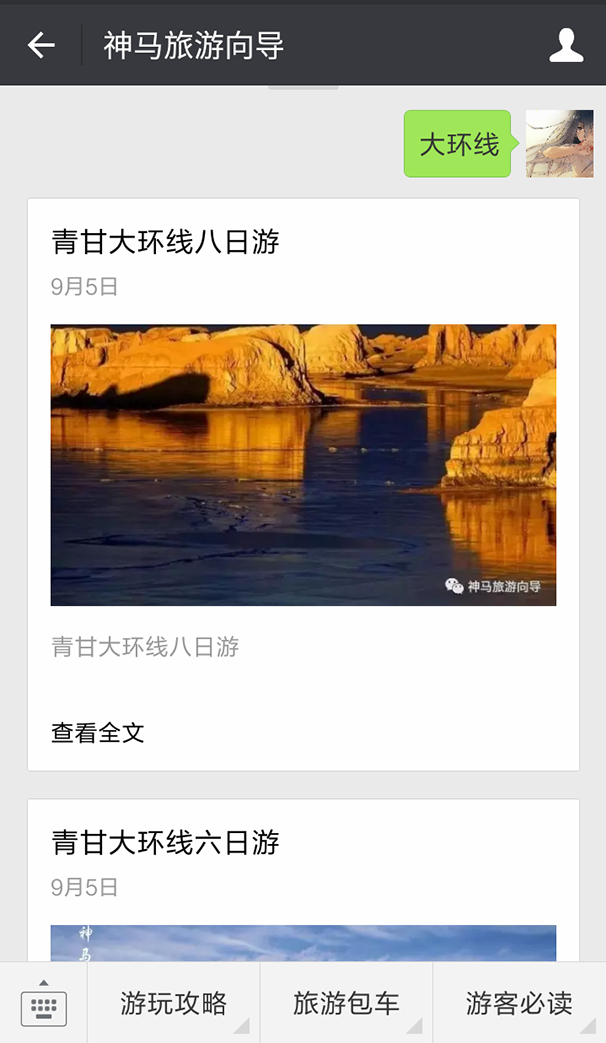This screenshot has width=606, height=1043.
Task: Tap 查看全文 to read full article
Action: point(98,732)
